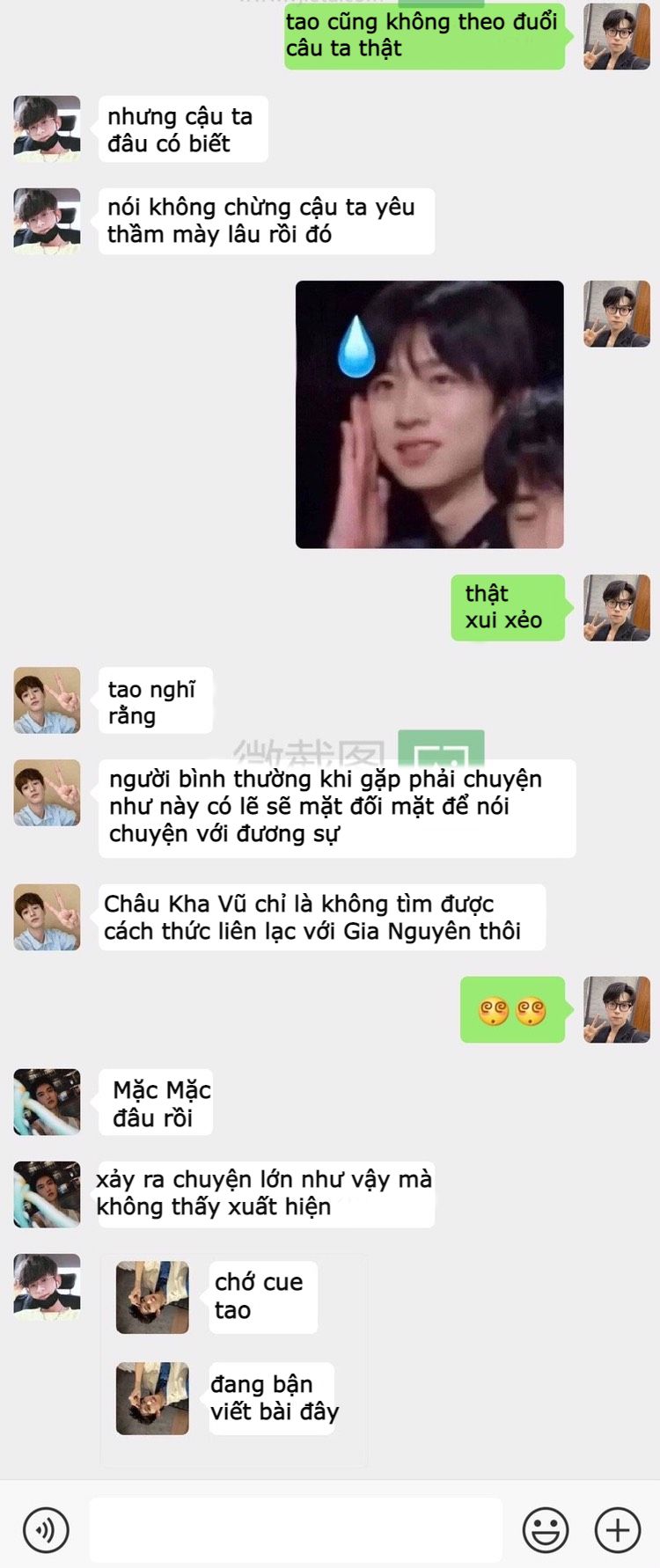
Task: Open the emoji sticker panel
Action: click(x=546, y=1530)
